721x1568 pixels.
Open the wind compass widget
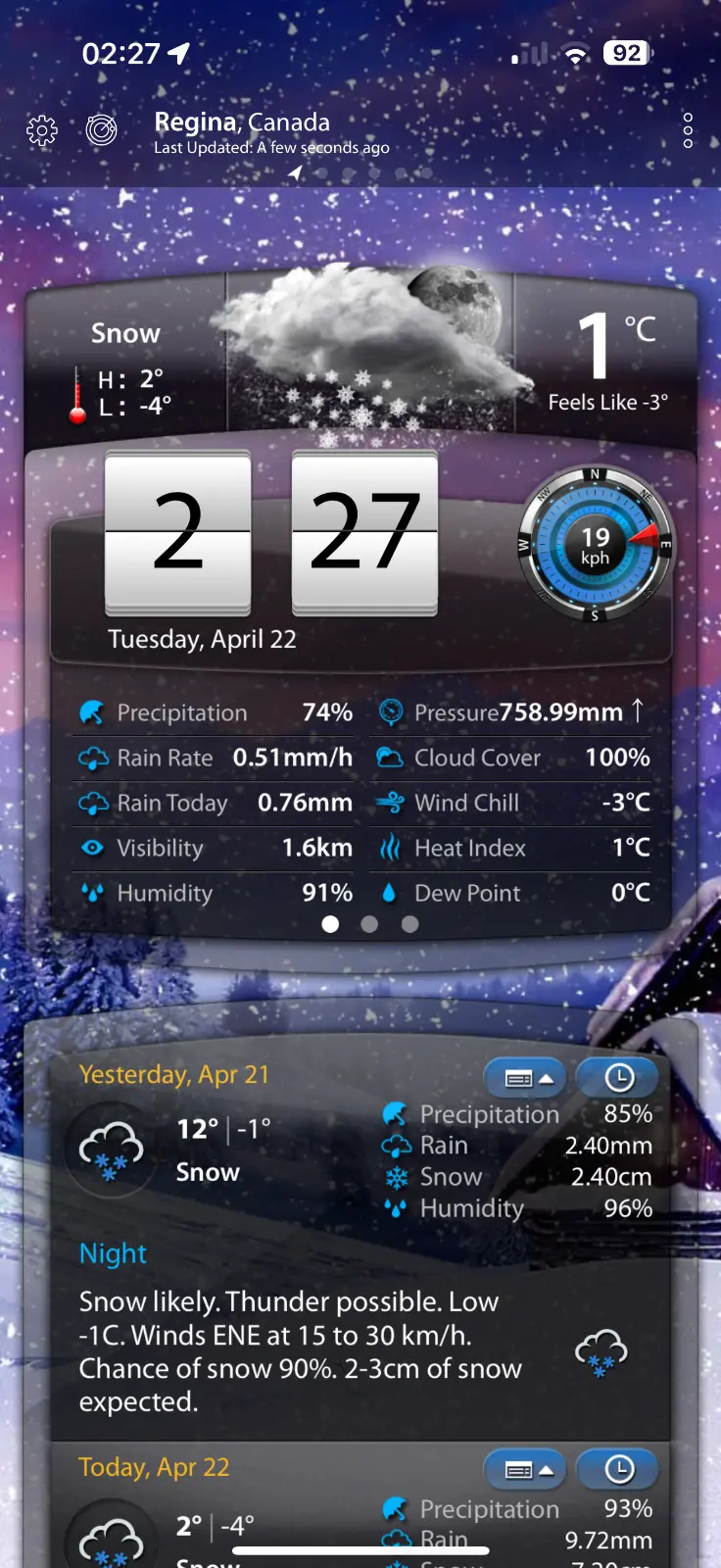595,545
